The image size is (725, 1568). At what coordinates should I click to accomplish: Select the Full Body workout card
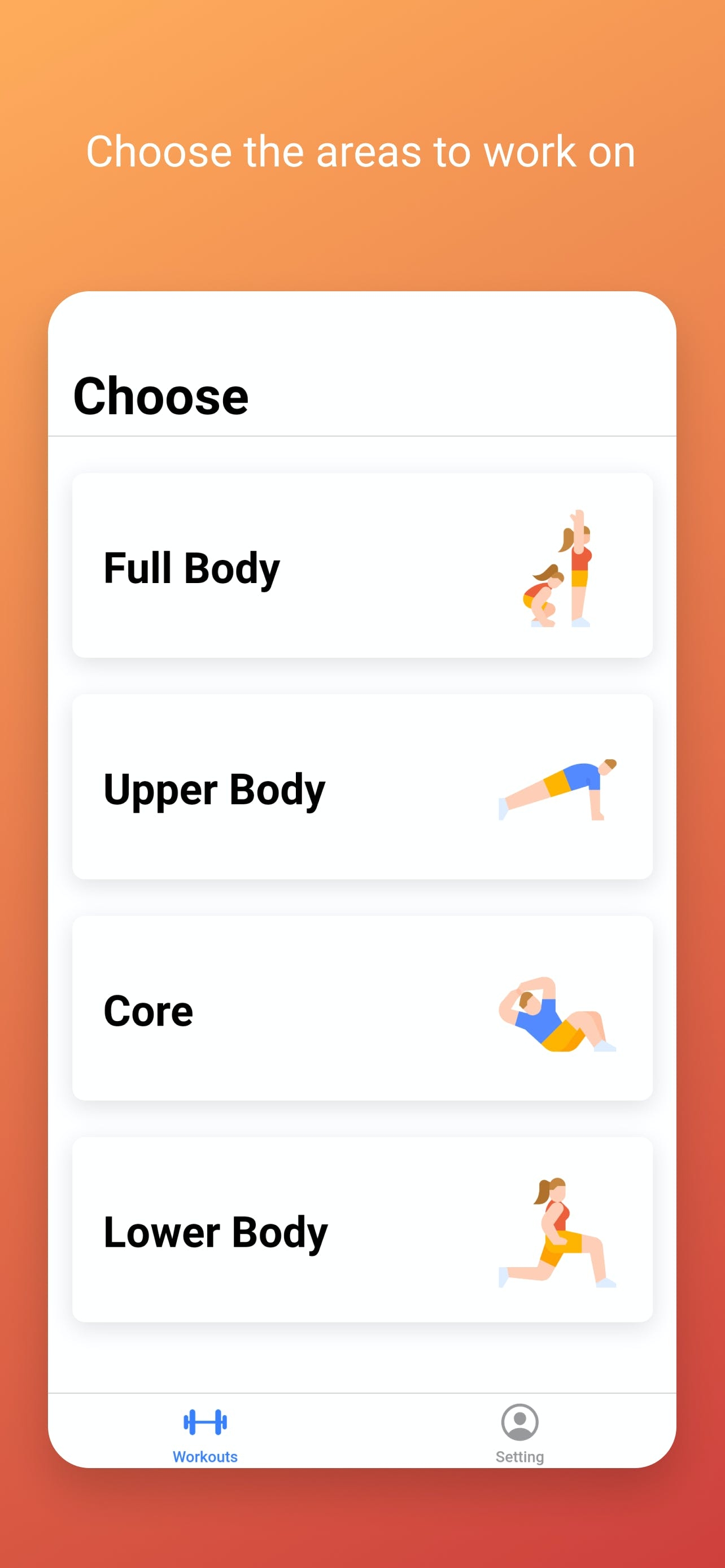tap(362, 566)
